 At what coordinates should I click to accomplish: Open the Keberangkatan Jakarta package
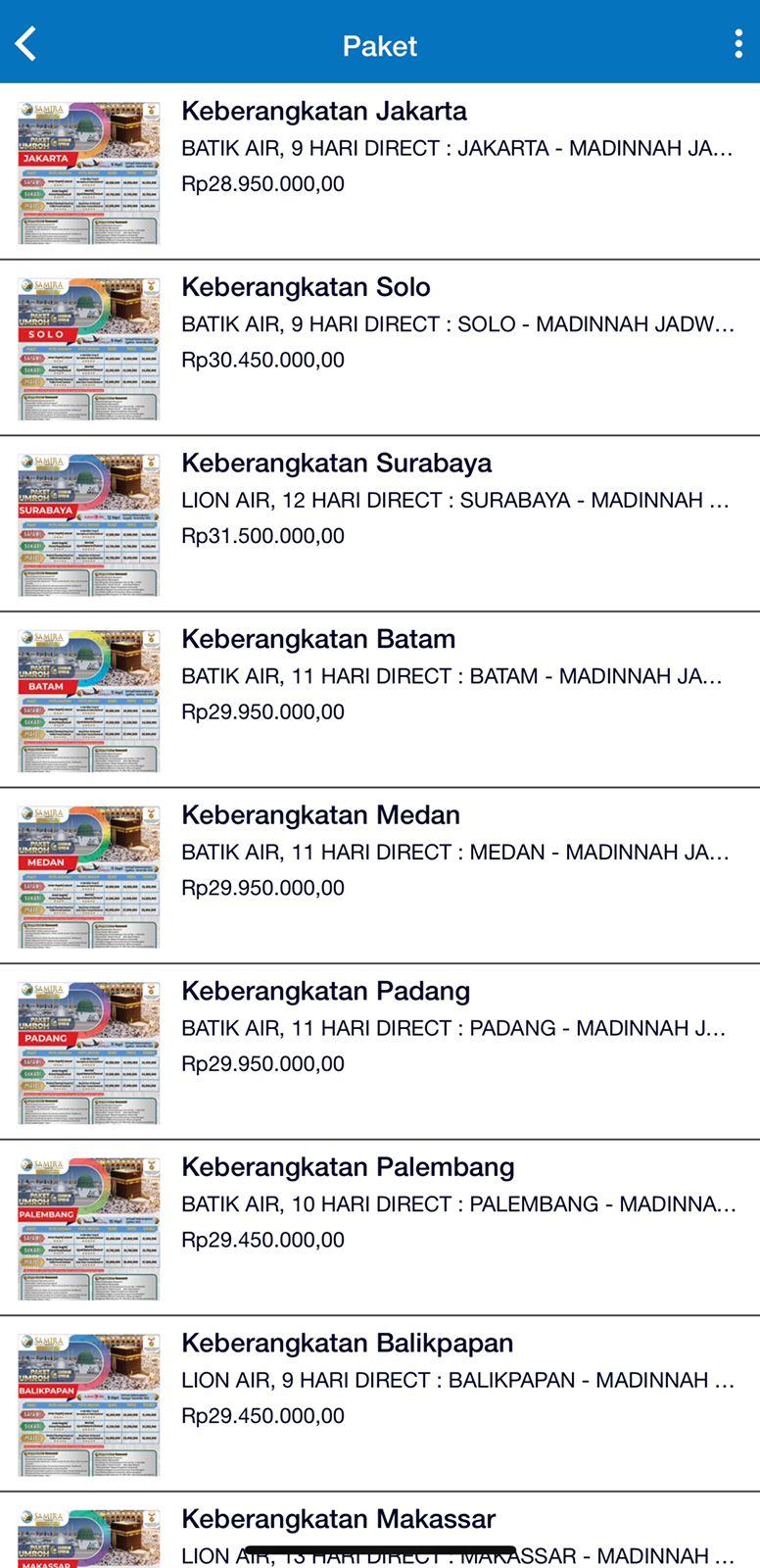[x=380, y=171]
